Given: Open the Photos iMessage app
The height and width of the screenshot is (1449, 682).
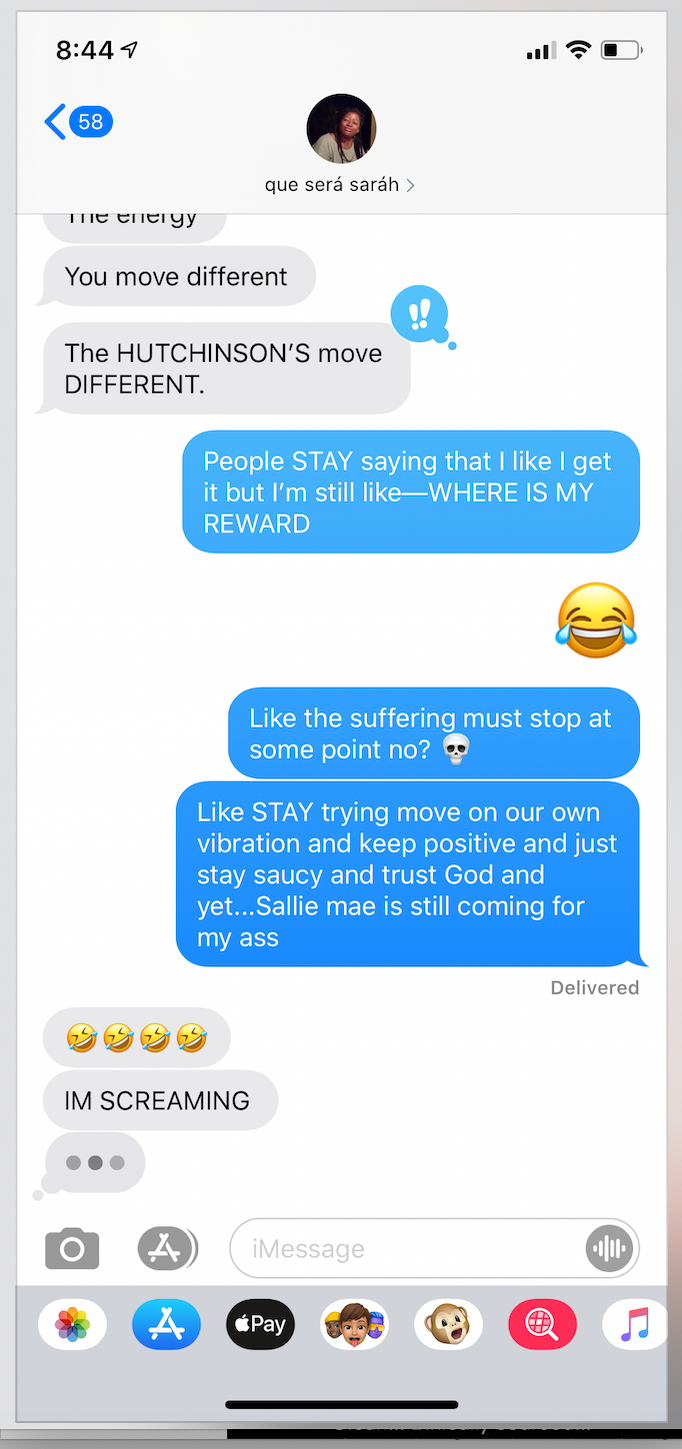Looking at the screenshot, I should point(72,1324).
